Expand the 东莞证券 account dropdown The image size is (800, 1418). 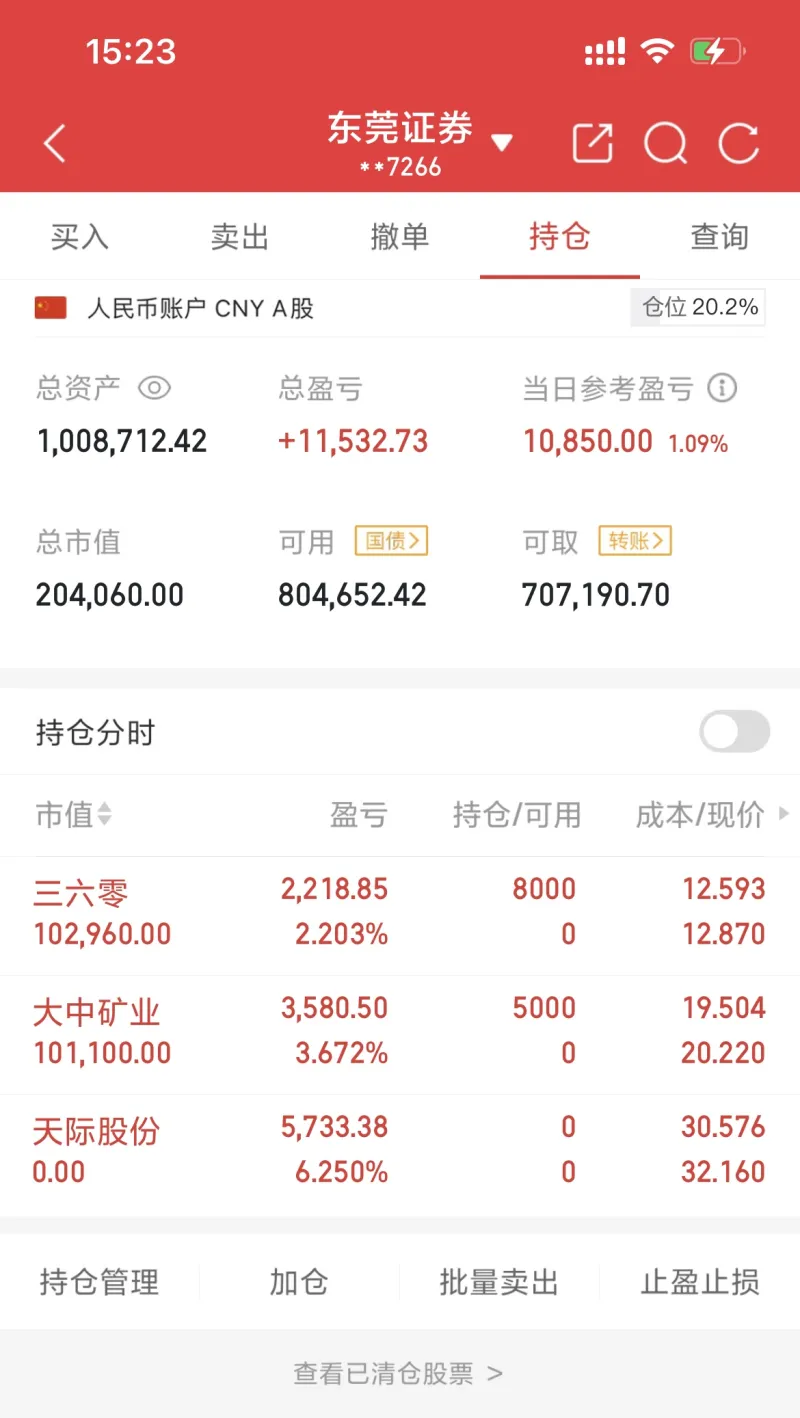[x=502, y=143]
